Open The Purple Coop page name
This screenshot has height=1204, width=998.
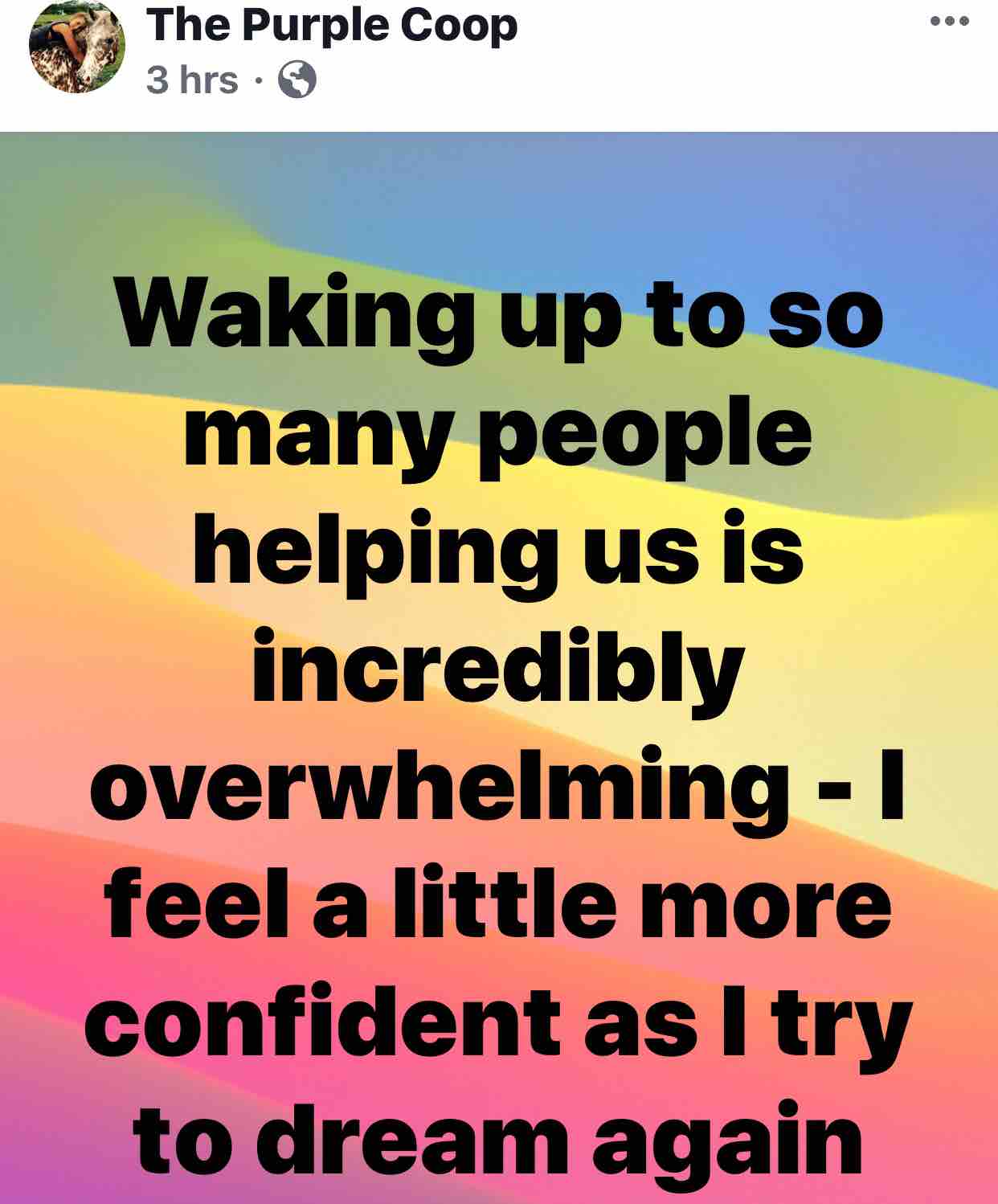point(331,24)
